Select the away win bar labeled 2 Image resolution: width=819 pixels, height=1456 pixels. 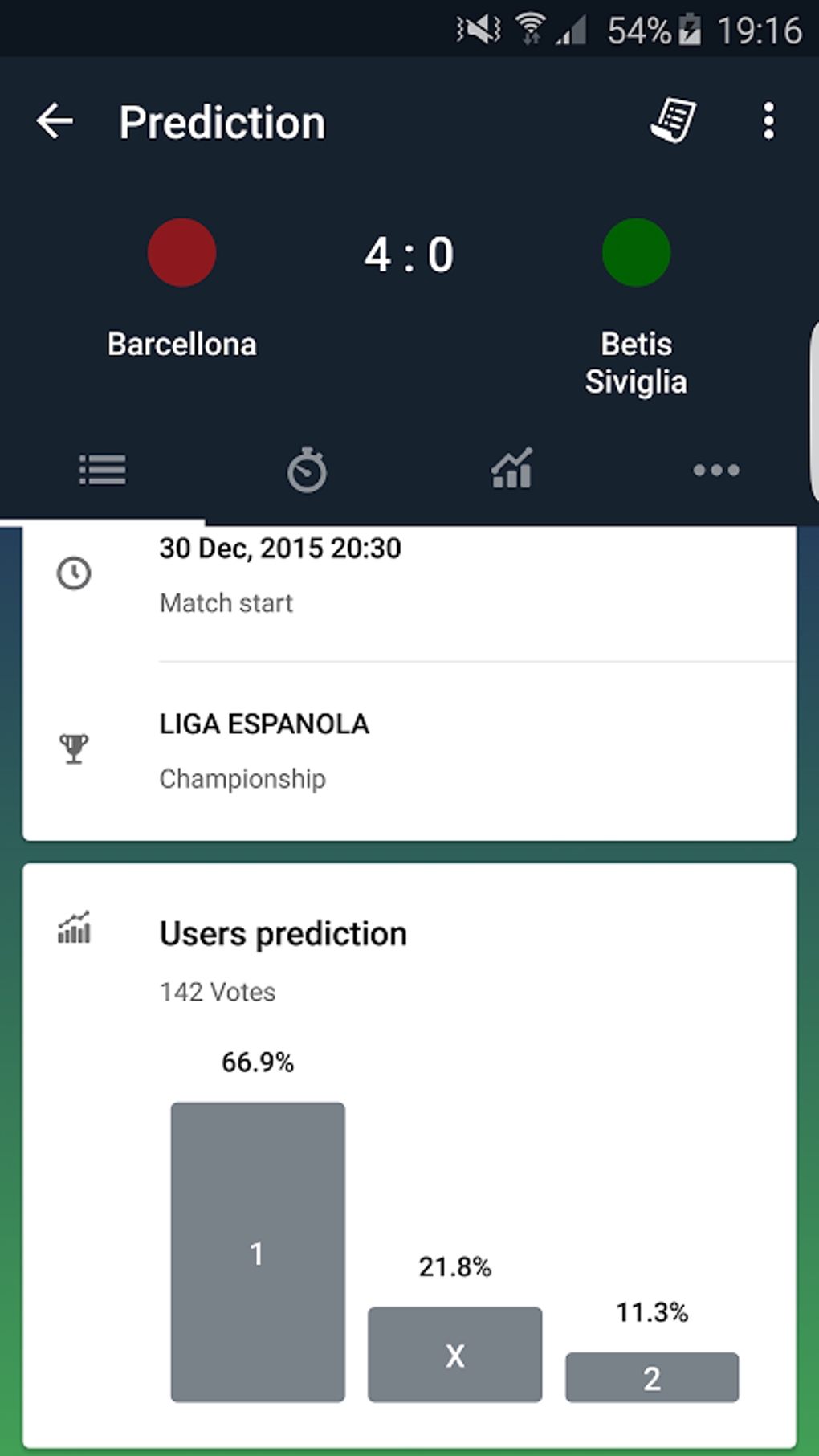652,1377
